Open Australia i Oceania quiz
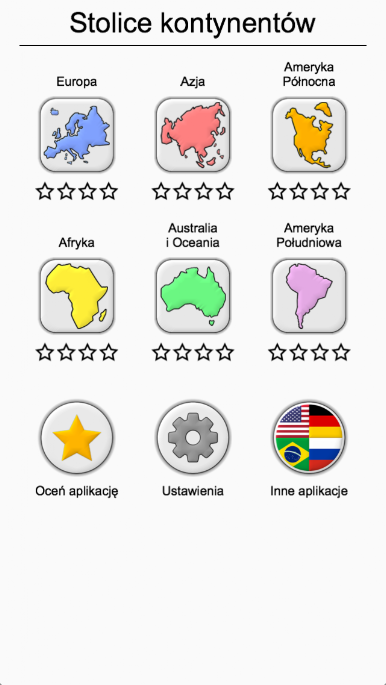This screenshot has height=685, width=386. tap(193, 296)
